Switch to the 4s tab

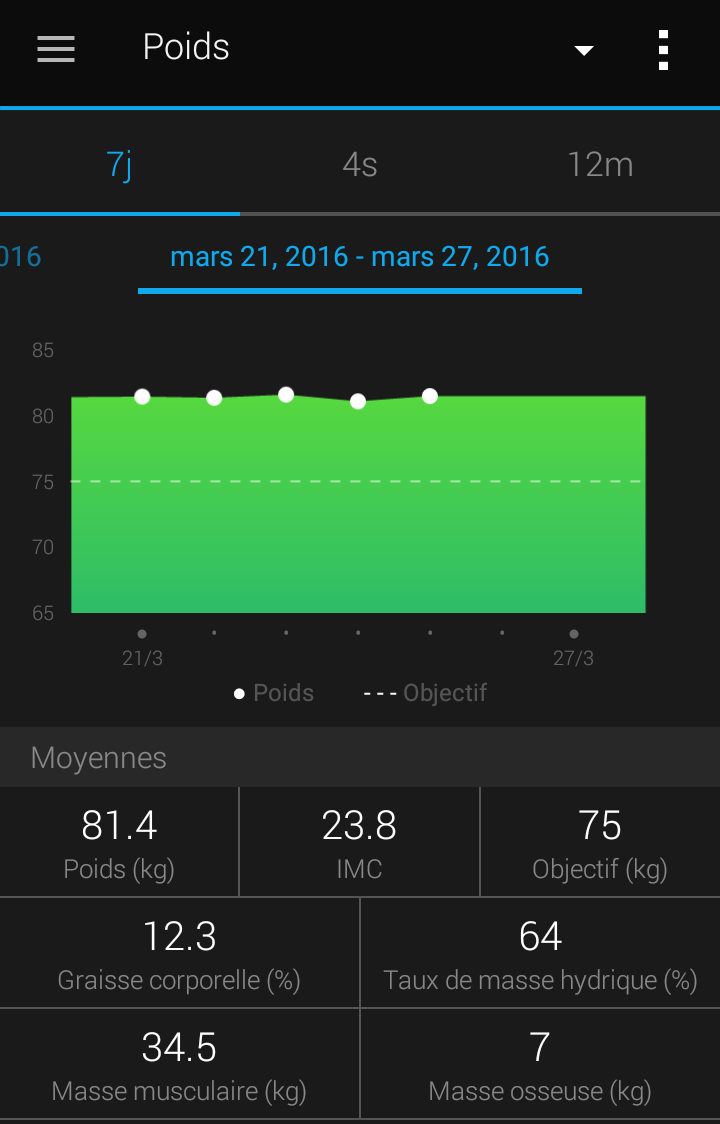[360, 165]
